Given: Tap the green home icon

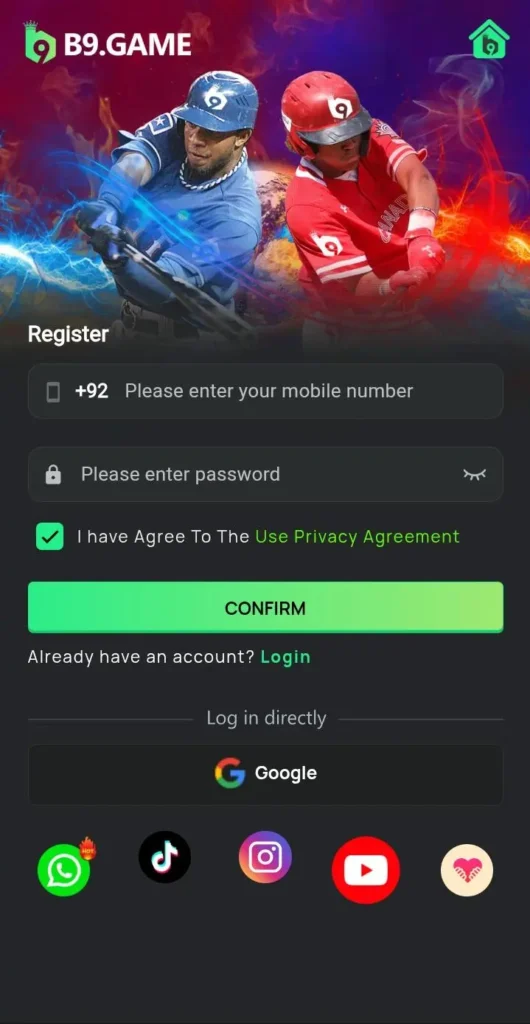Looking at the screenshot, I should 488,40.
